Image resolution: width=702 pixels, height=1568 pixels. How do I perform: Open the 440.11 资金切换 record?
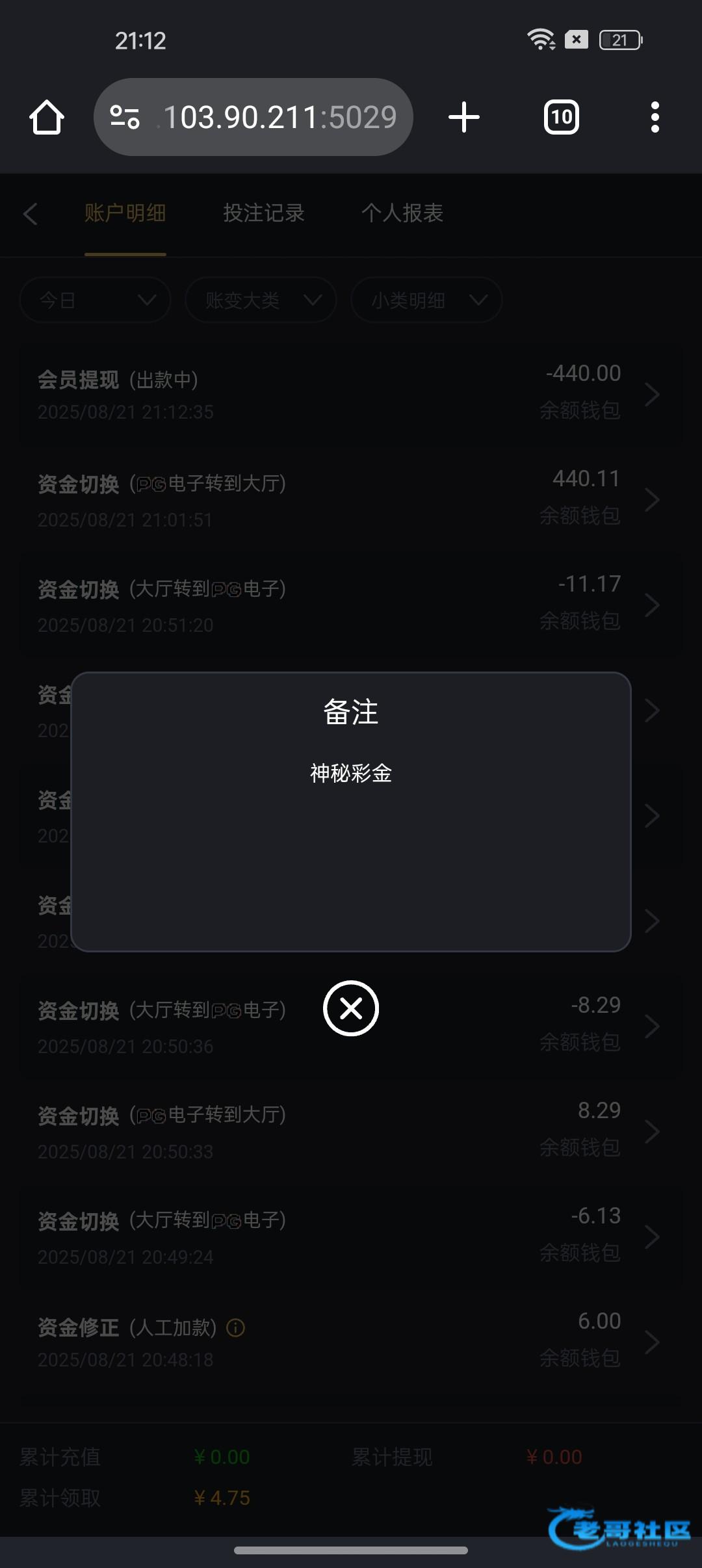point(351,499)
